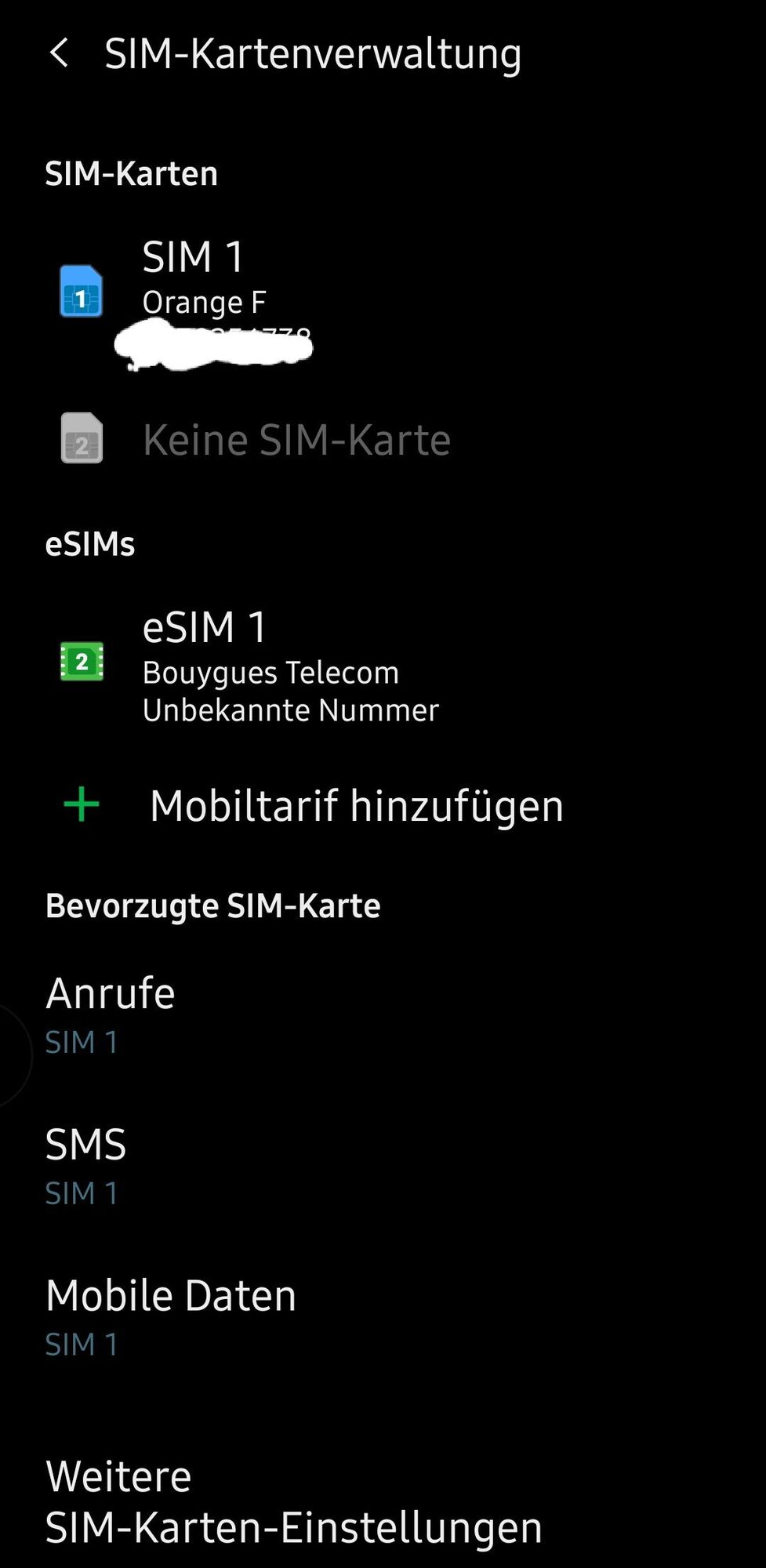Open SIM 1 Orange F settings
The height and width of the screenshot is (1568, 766).
click(x=204, y=292)
